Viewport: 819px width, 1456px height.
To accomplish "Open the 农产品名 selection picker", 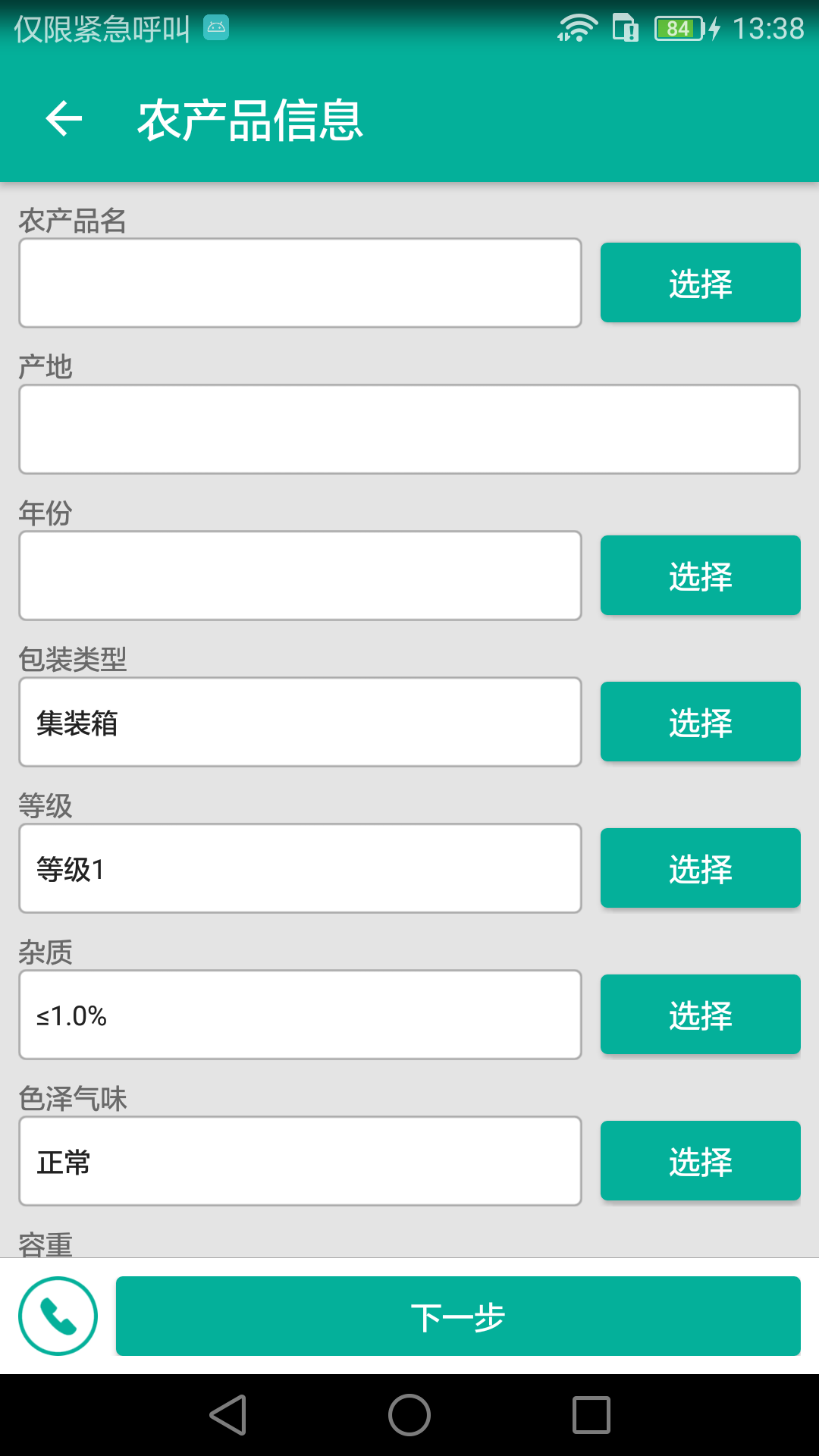I will 699,282.
